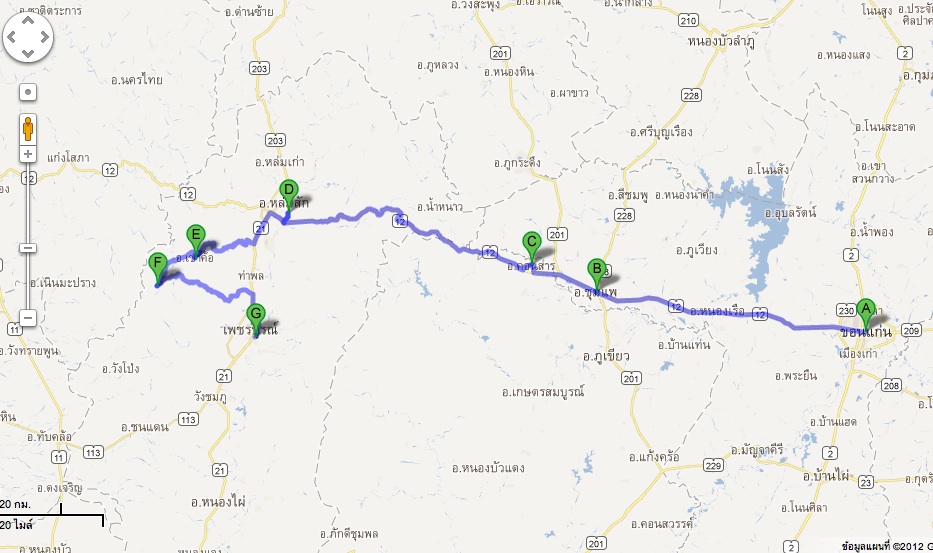Zoom out with the minus button
The width and height of the screenshot is (933, 553).
(x=28, y=318)
